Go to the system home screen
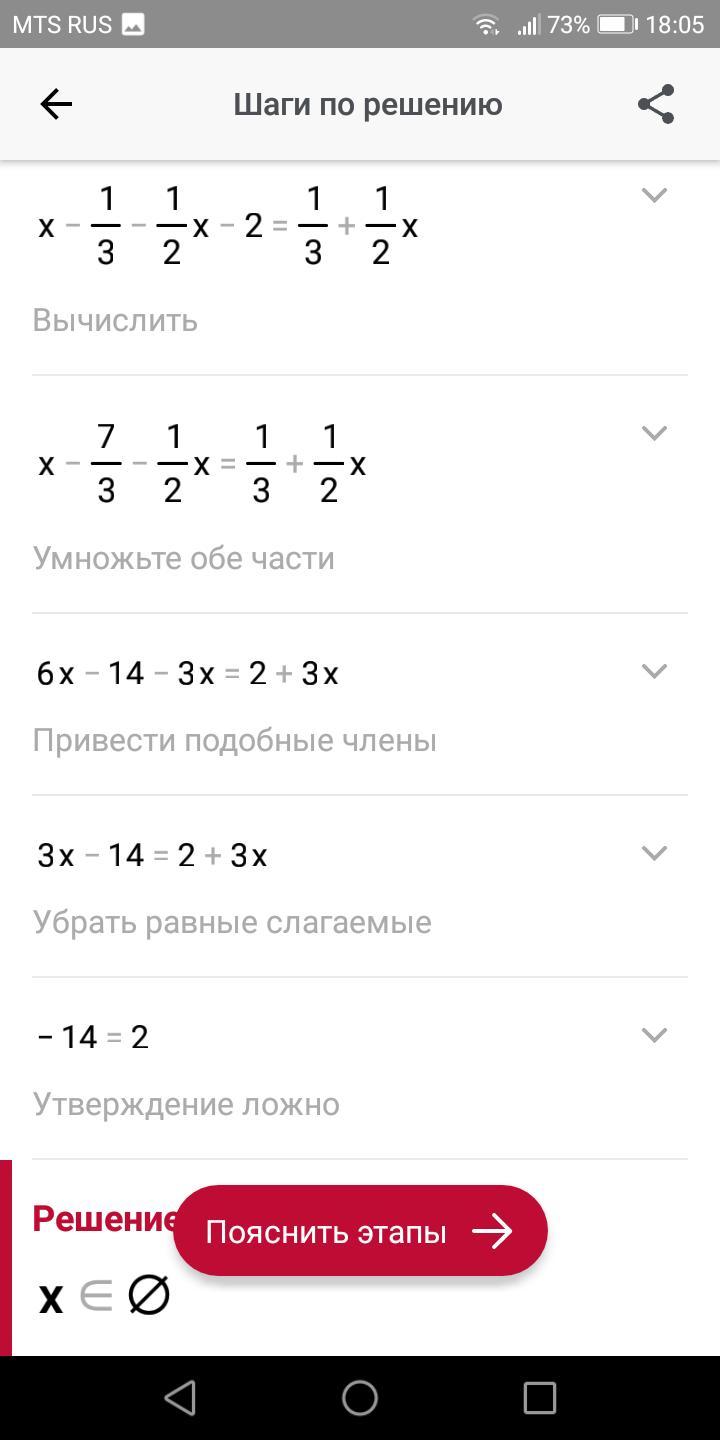The image size is (720, 1440). point(360,1398)
